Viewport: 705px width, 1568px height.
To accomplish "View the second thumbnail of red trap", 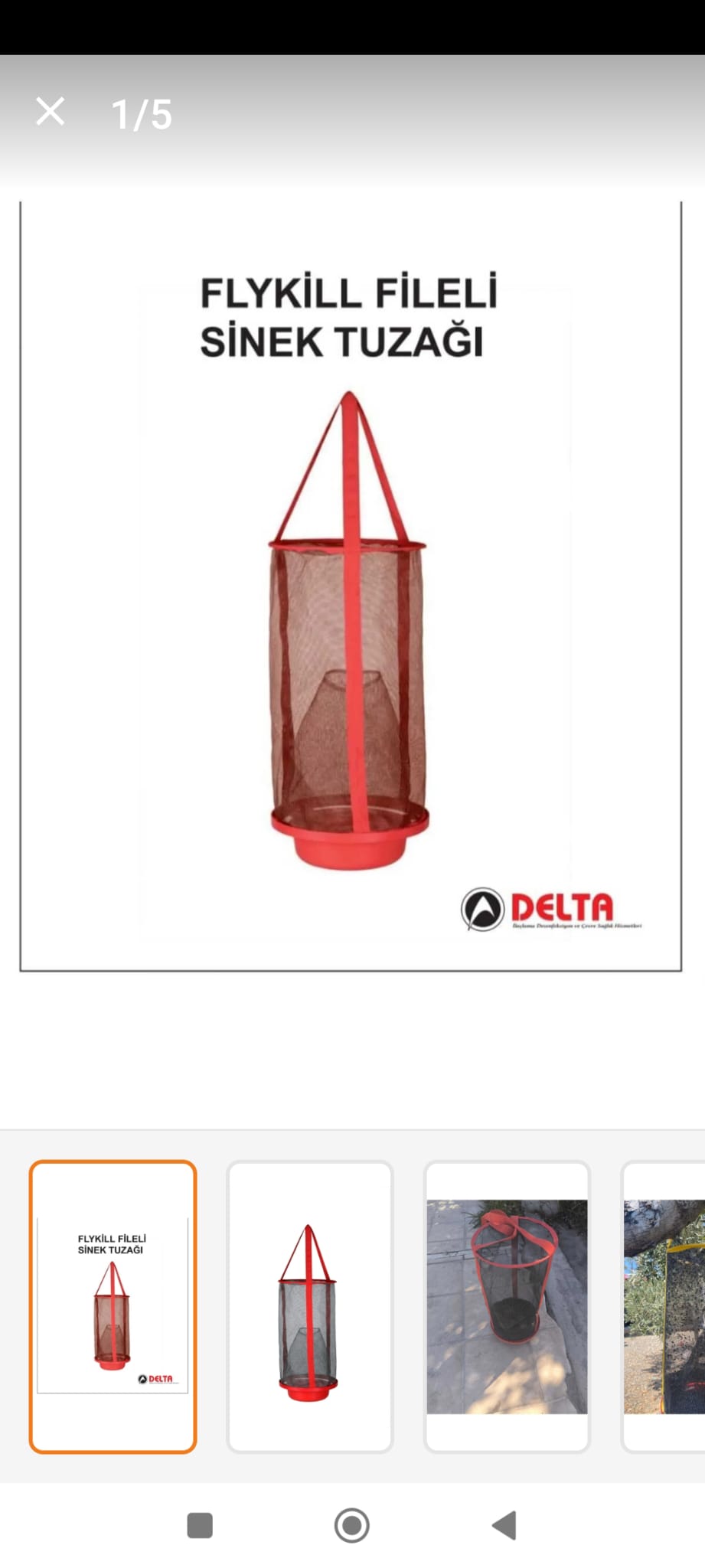I will pos(309,1306).
